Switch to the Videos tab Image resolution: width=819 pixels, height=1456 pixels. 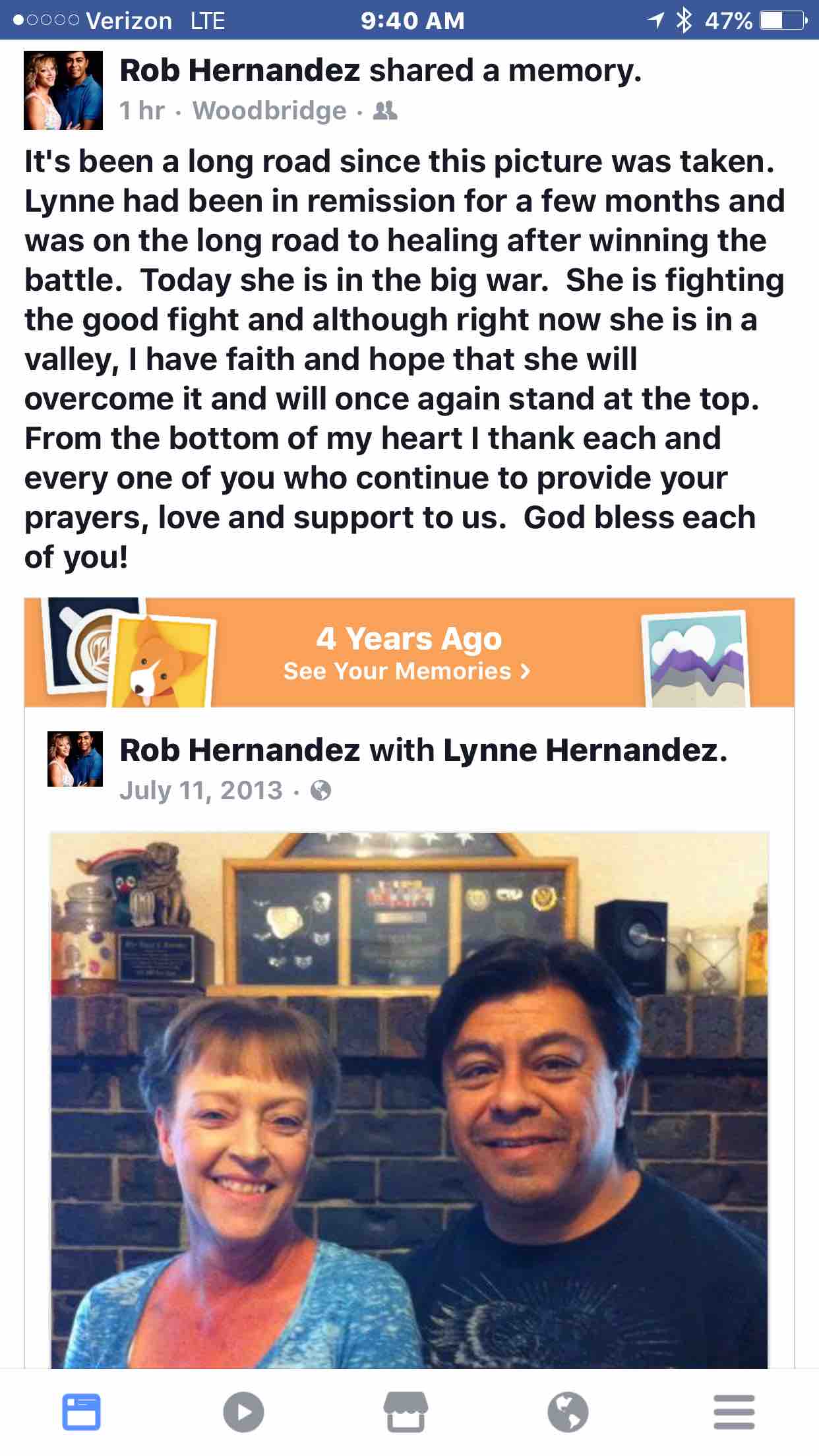243,1412
